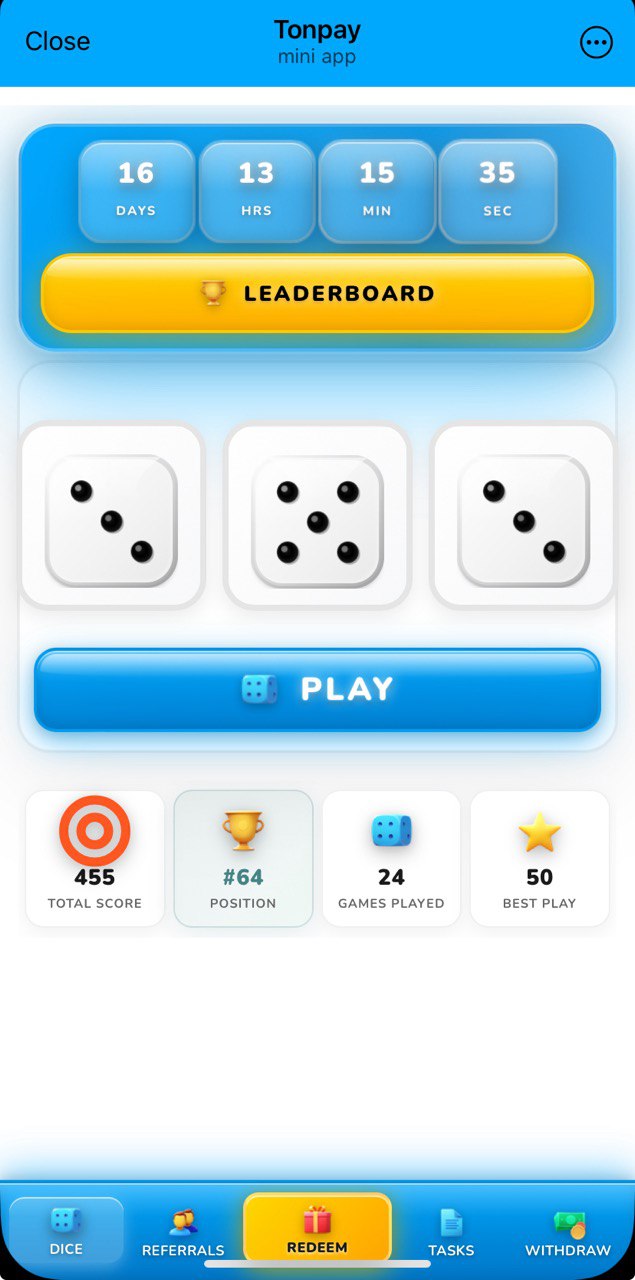
Task: Open the Withdraw tab
Action: click(567, 1233)
